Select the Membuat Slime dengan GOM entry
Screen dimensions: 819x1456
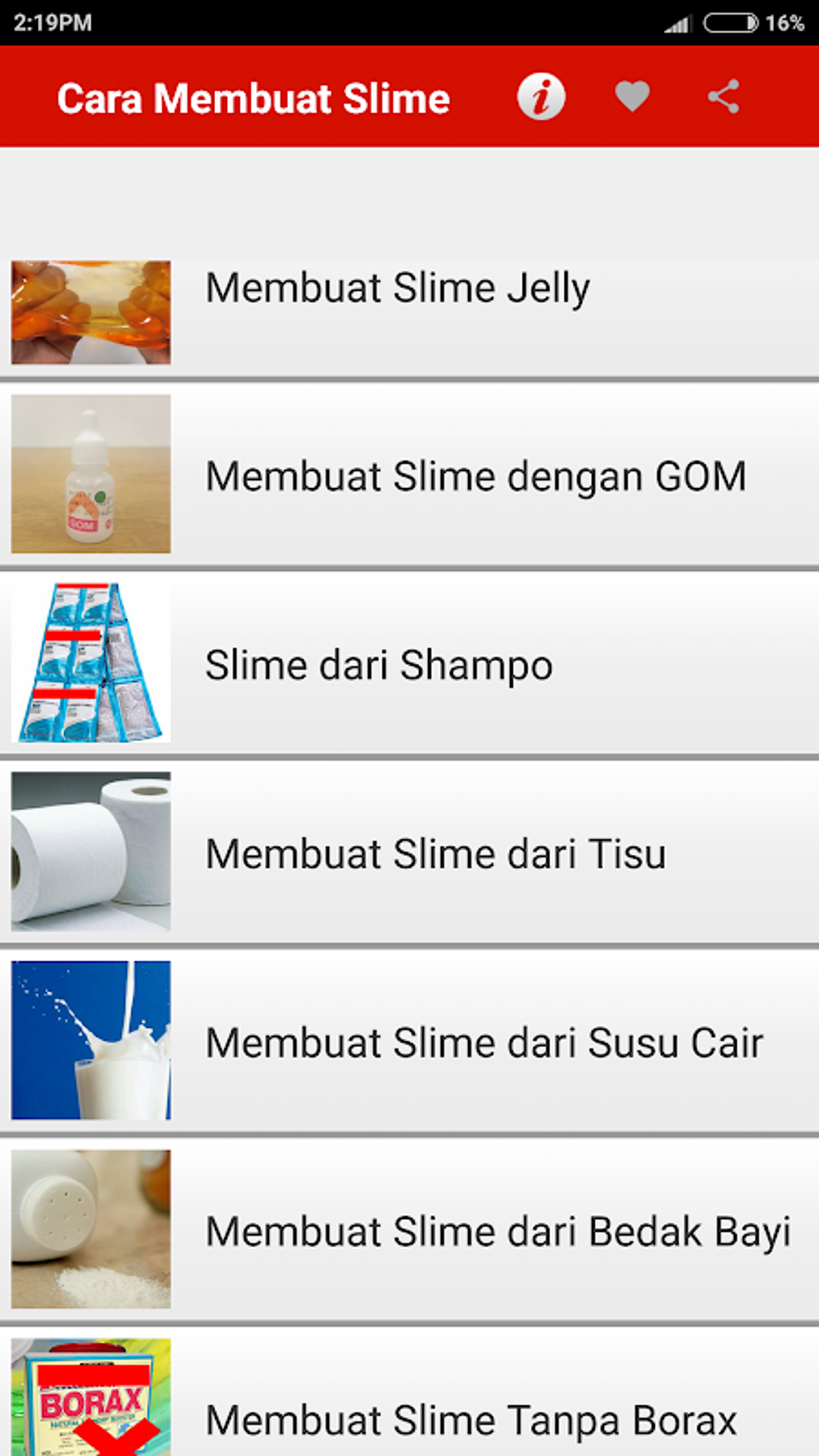pyautogui.click(x=475, y=475)
